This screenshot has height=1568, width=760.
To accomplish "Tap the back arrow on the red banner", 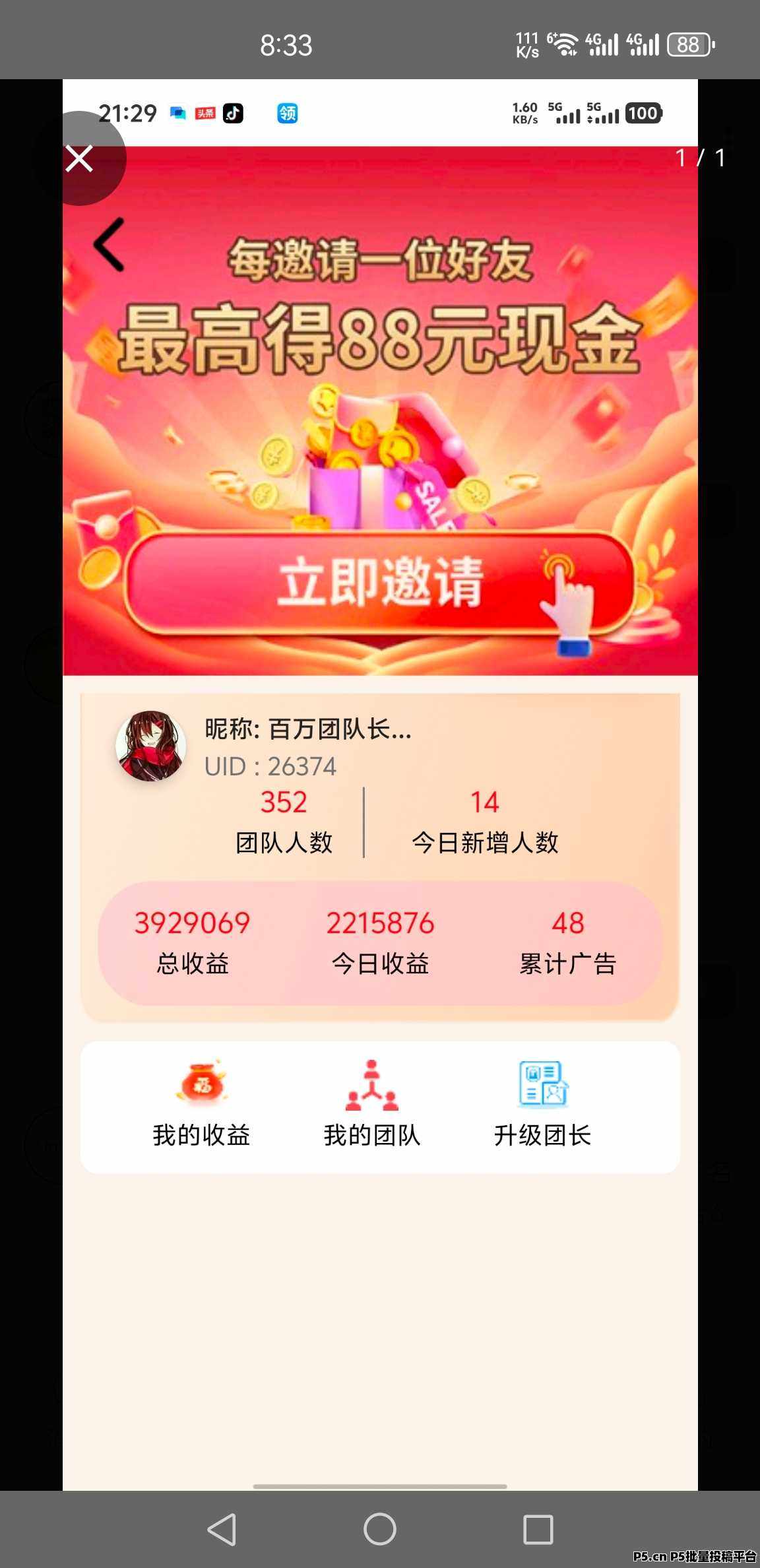I will point(110,245).
